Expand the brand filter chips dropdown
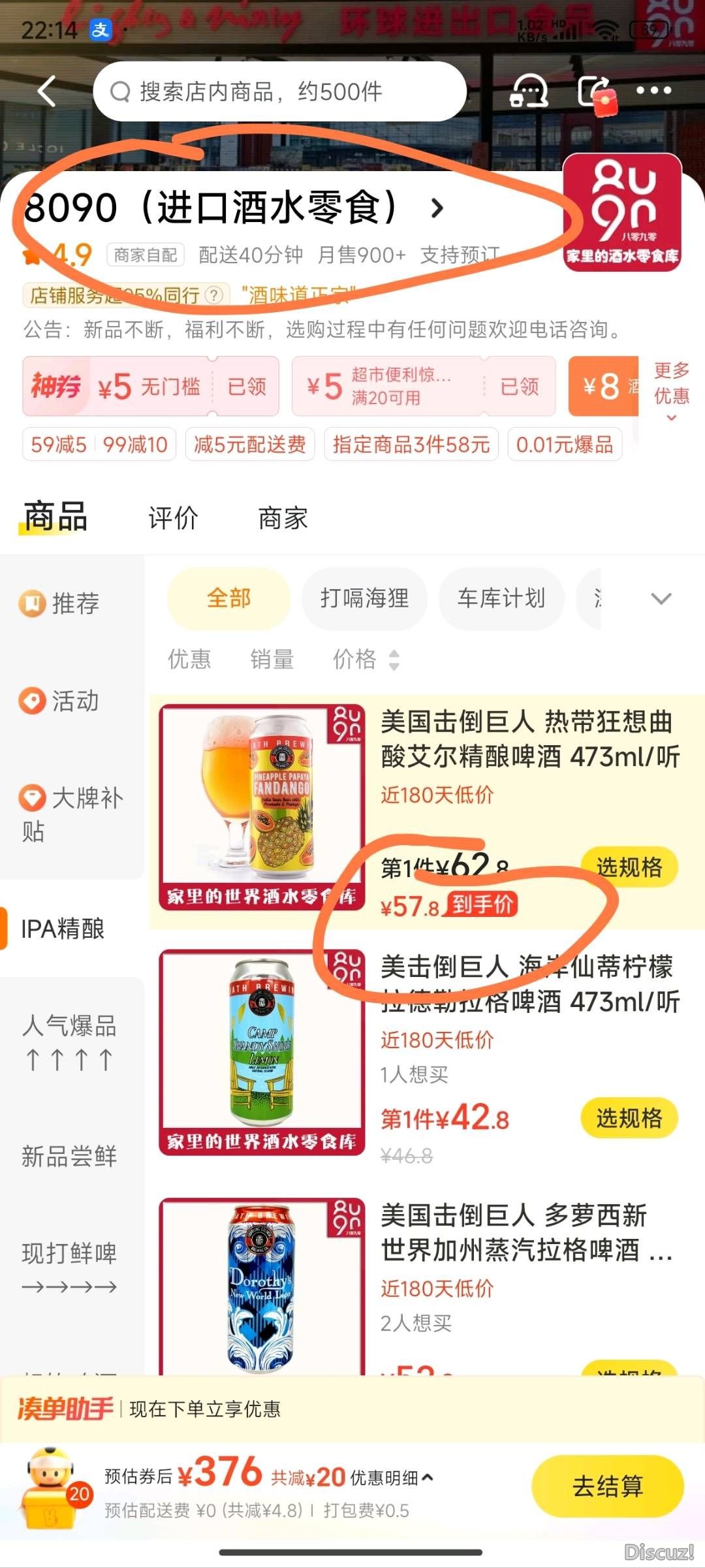Image resolution: width=705 pixels, height=1568 pixels. tap(661, 598)
